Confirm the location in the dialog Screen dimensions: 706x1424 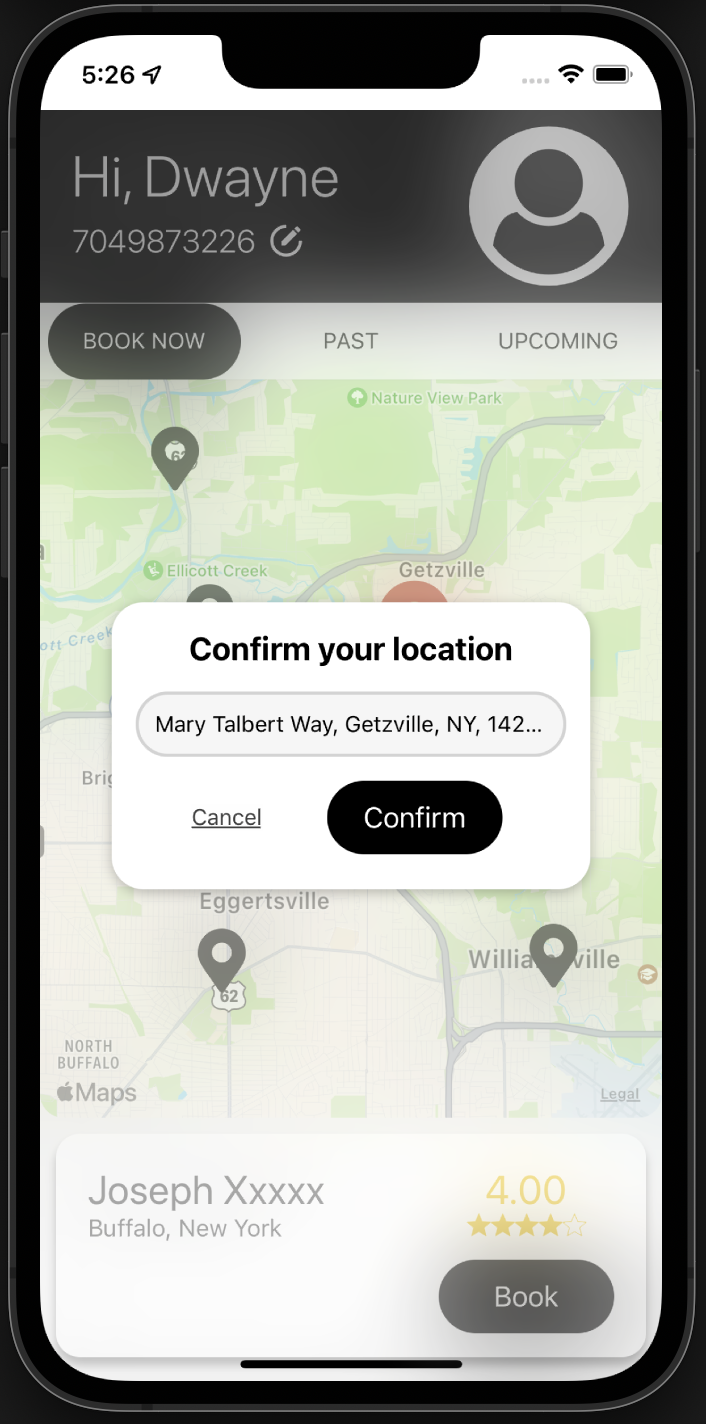pos(414,817)
